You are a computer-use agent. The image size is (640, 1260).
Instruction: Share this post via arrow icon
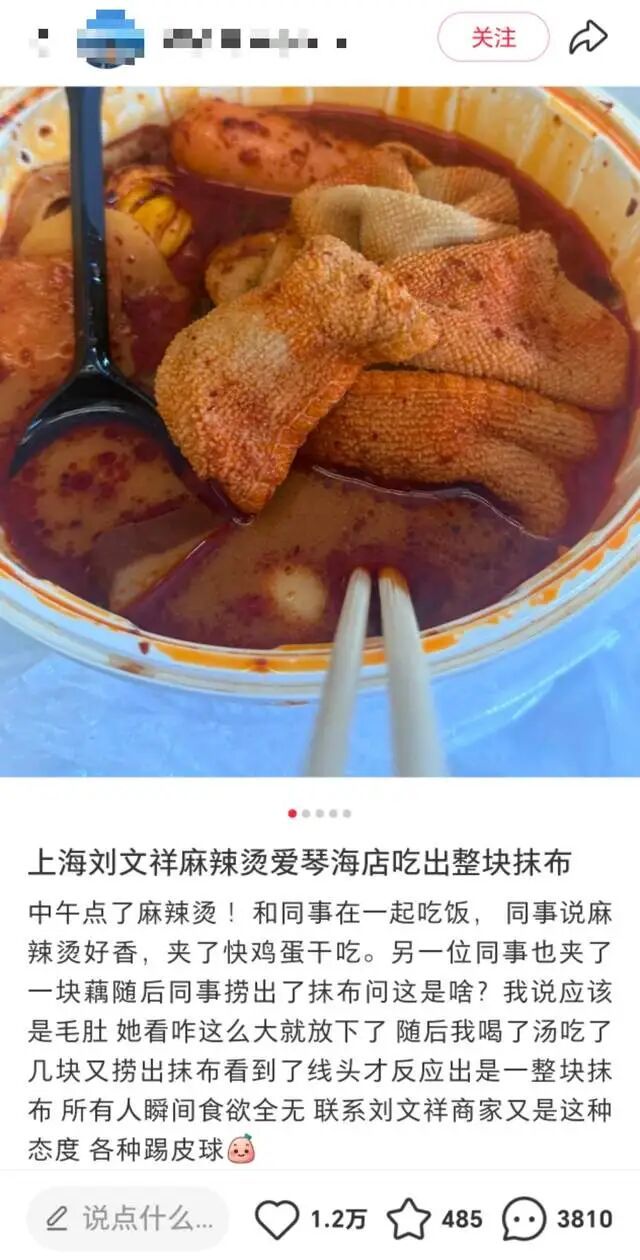(588, 38)
